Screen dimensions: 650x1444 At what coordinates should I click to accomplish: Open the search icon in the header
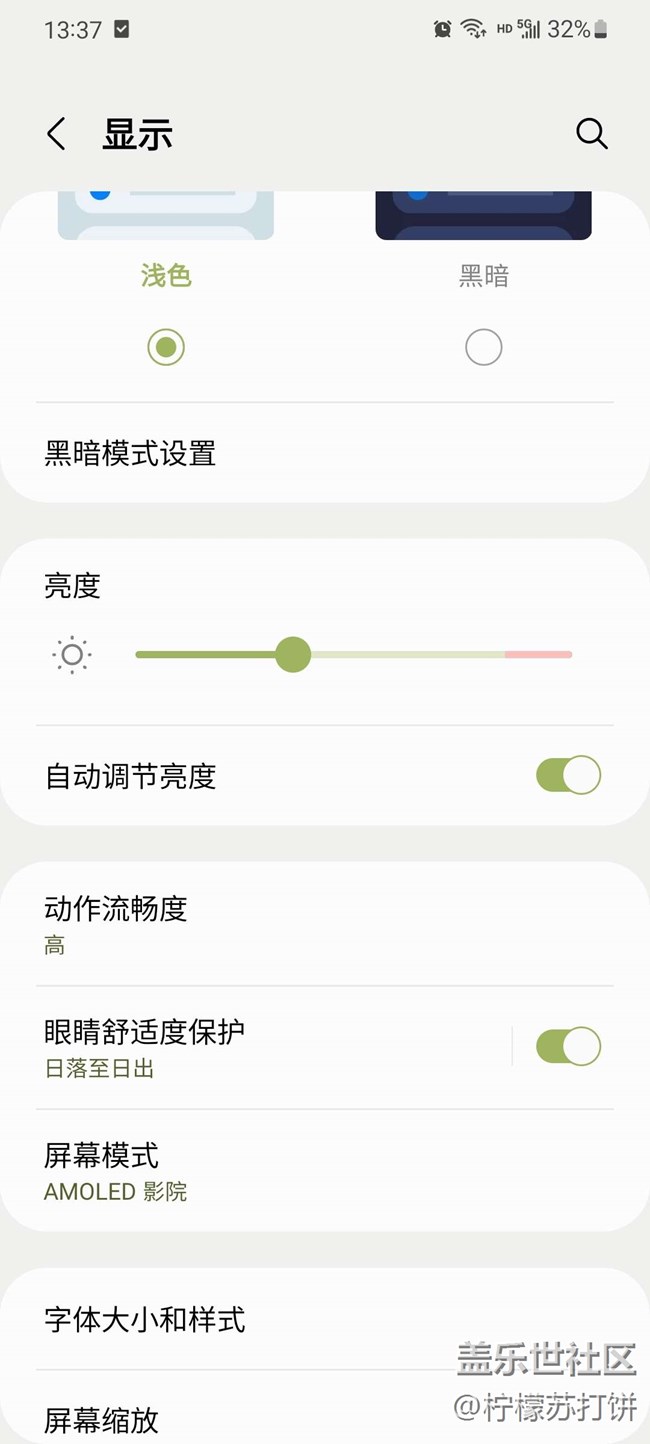coord(591,134)
